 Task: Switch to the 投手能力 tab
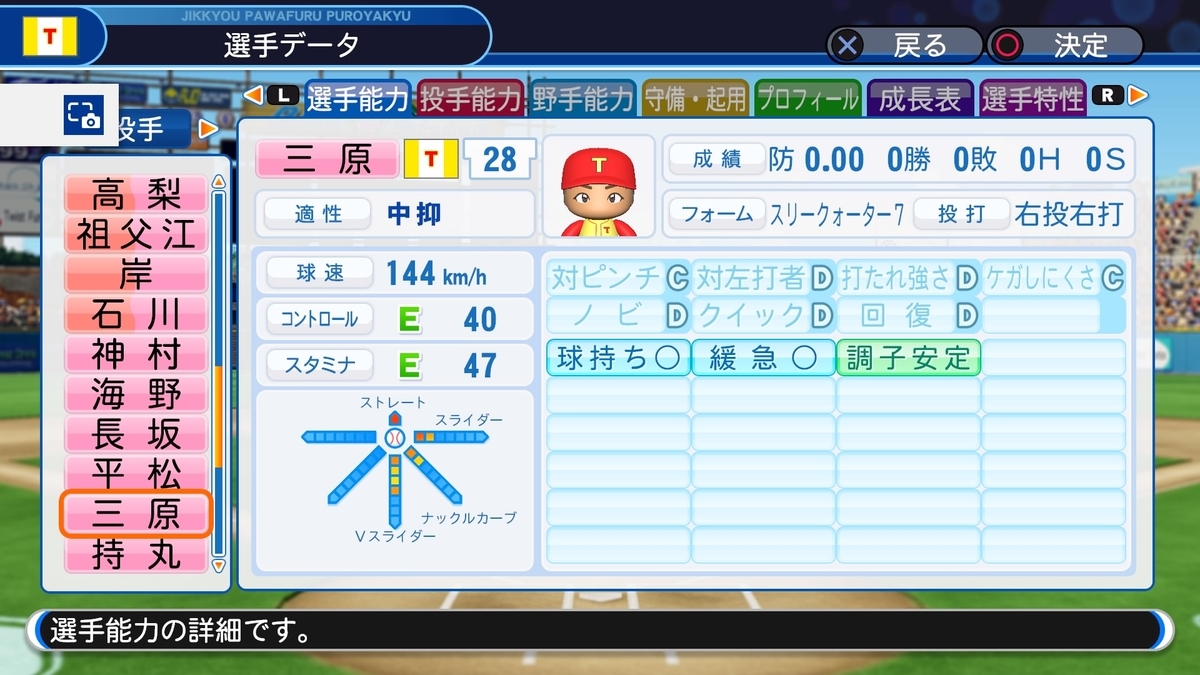(x=470, y=98)
